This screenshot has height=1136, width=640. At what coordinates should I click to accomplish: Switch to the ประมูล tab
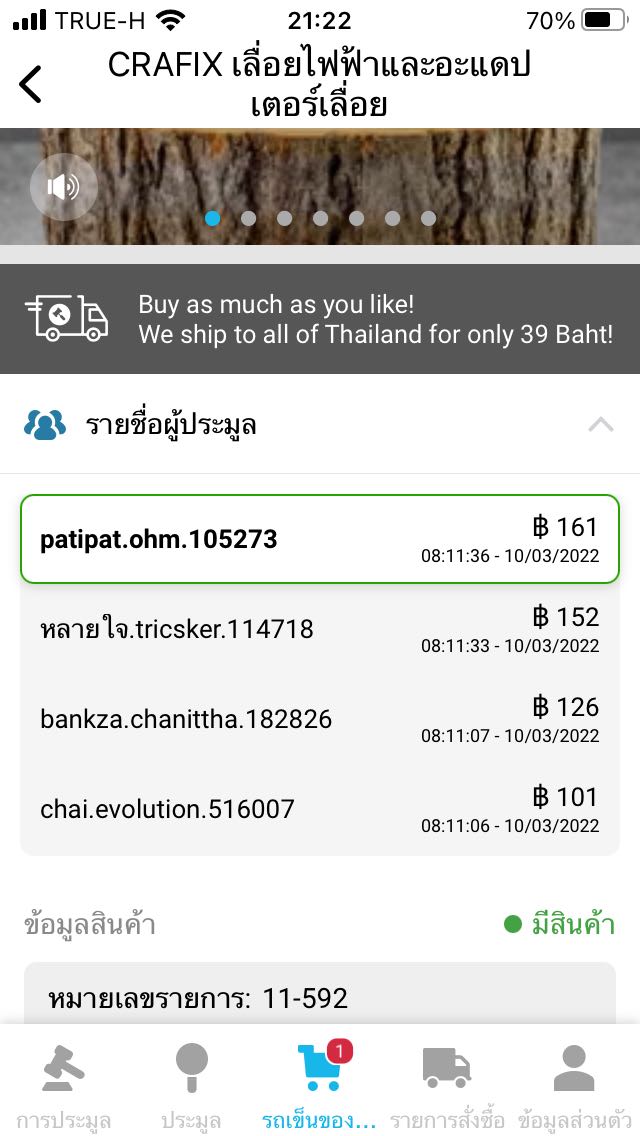(x=191, y=1083)
